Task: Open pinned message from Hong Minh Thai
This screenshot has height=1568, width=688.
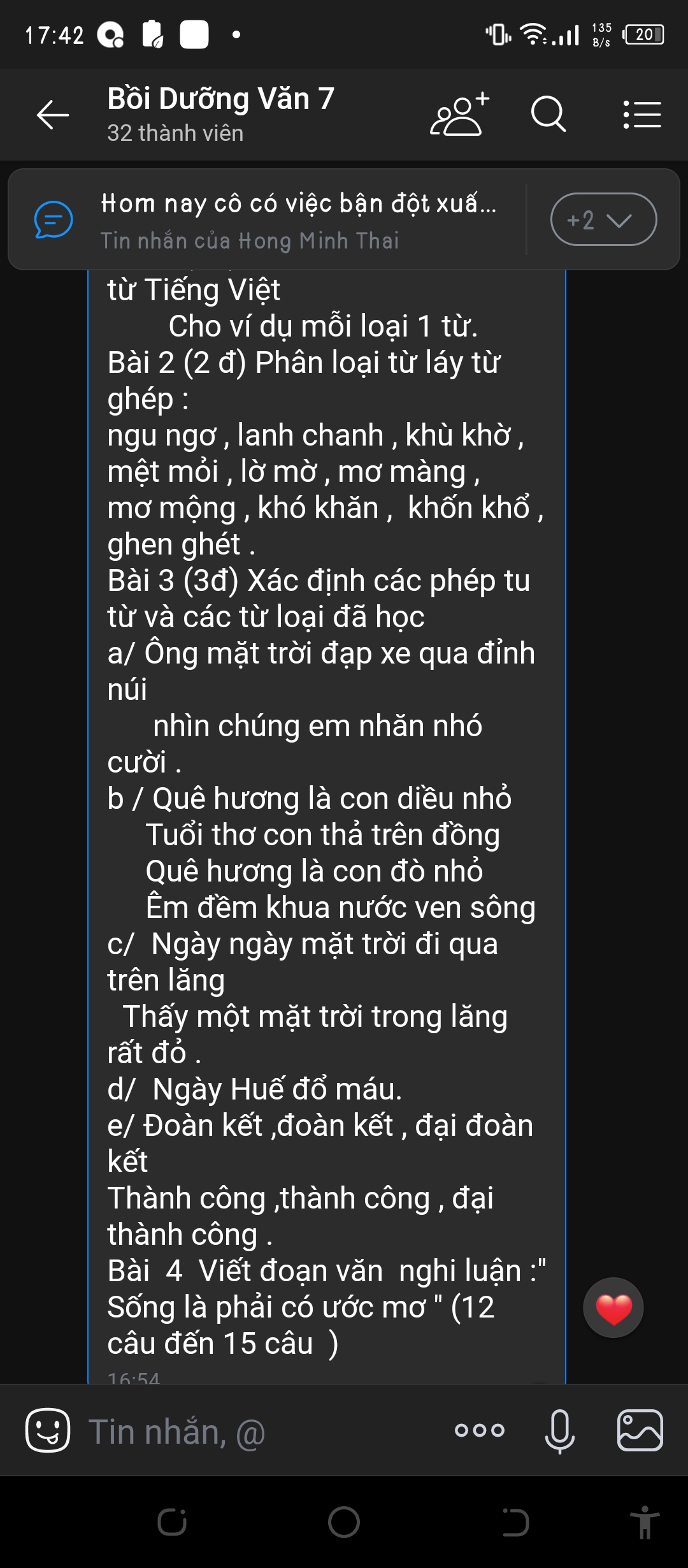Action: pyautogui.click(x=280, y=220)
